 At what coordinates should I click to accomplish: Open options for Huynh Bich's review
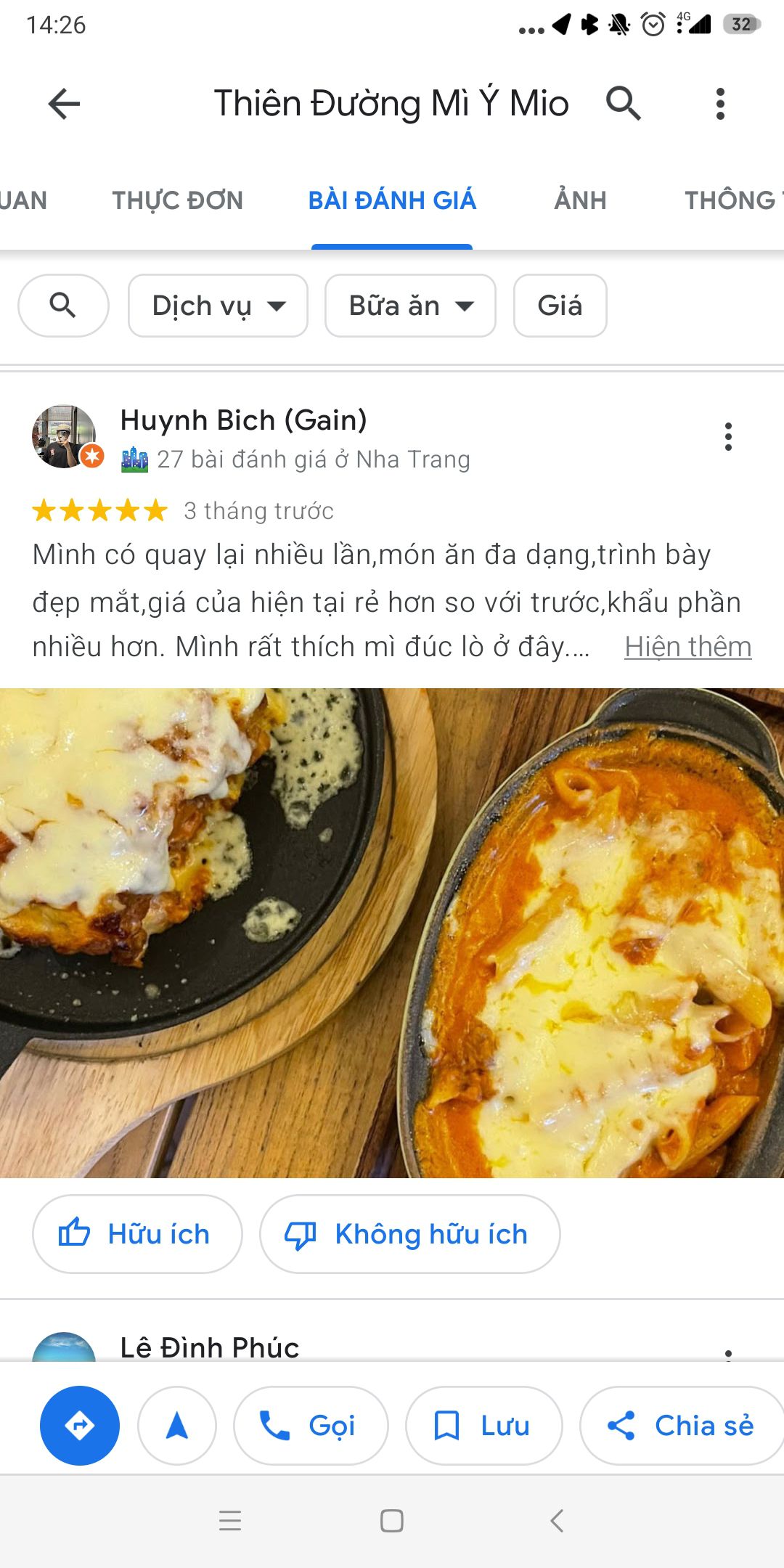tap(728, 436)
